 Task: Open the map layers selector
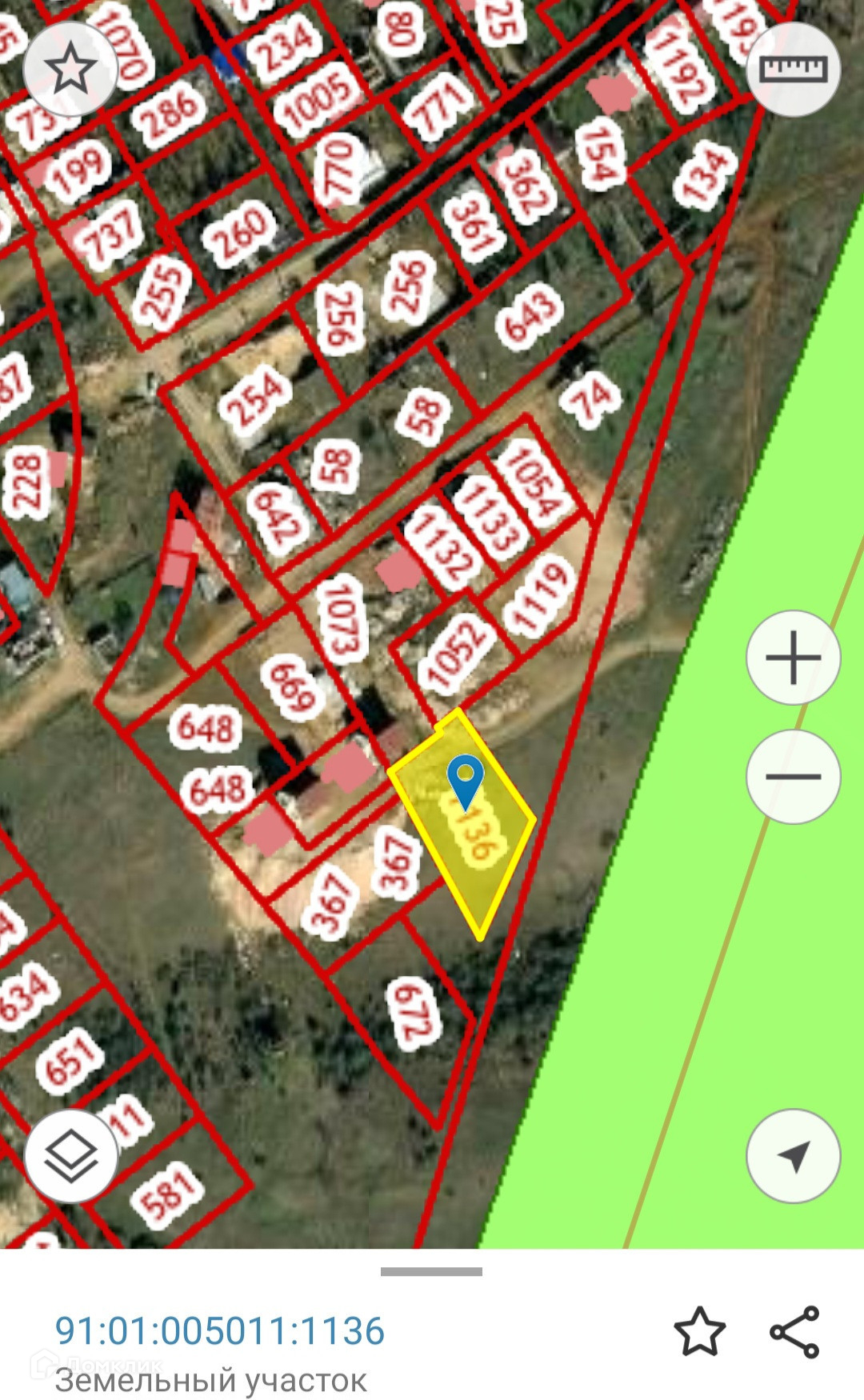pyautogui.click(x=70, y=1156)
